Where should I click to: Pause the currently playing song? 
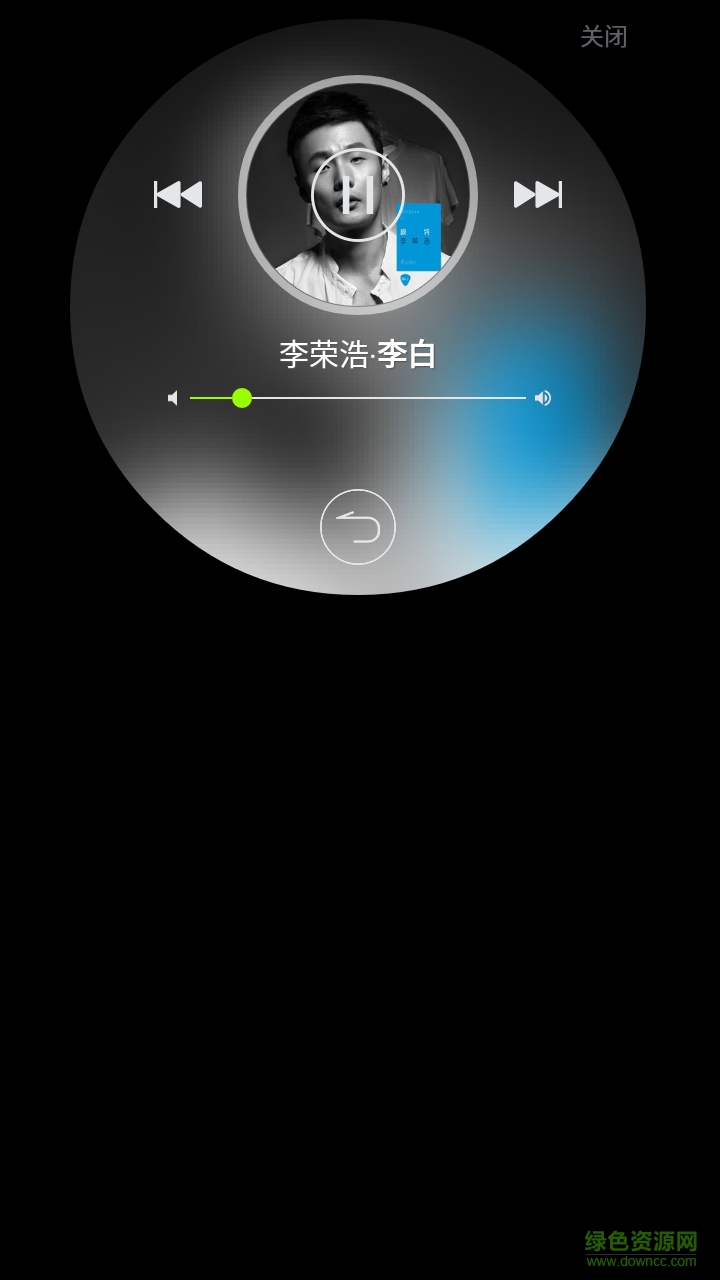[x=358, y=194]
